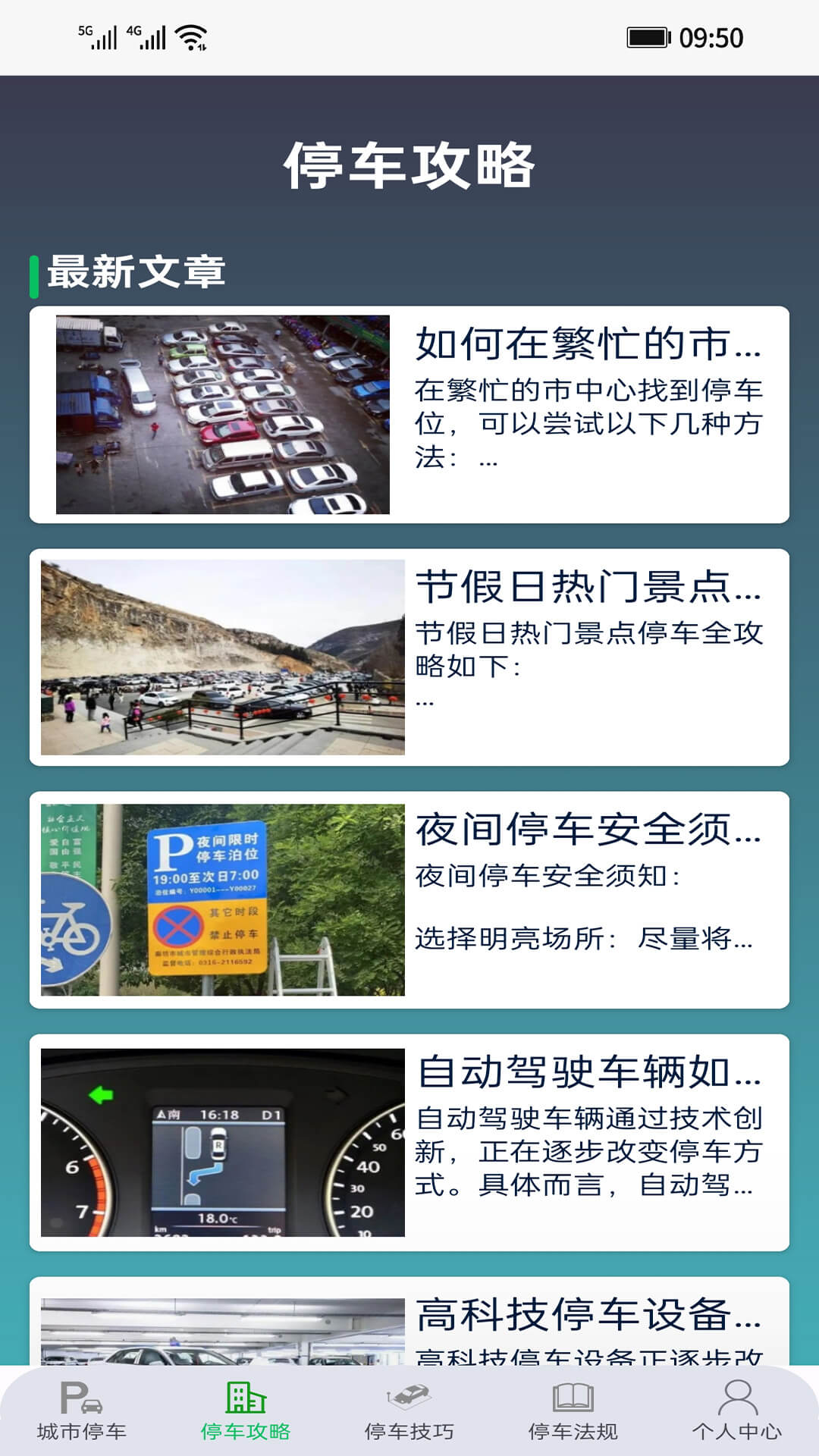
Task: Switch to 个人中心 profile tab
Action: 737,1410
